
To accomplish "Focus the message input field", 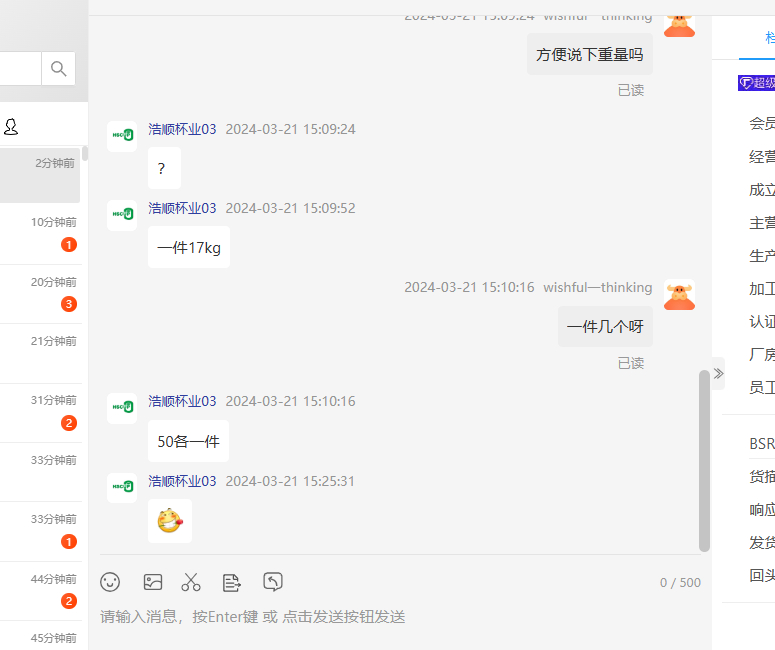I will point(400,617).
